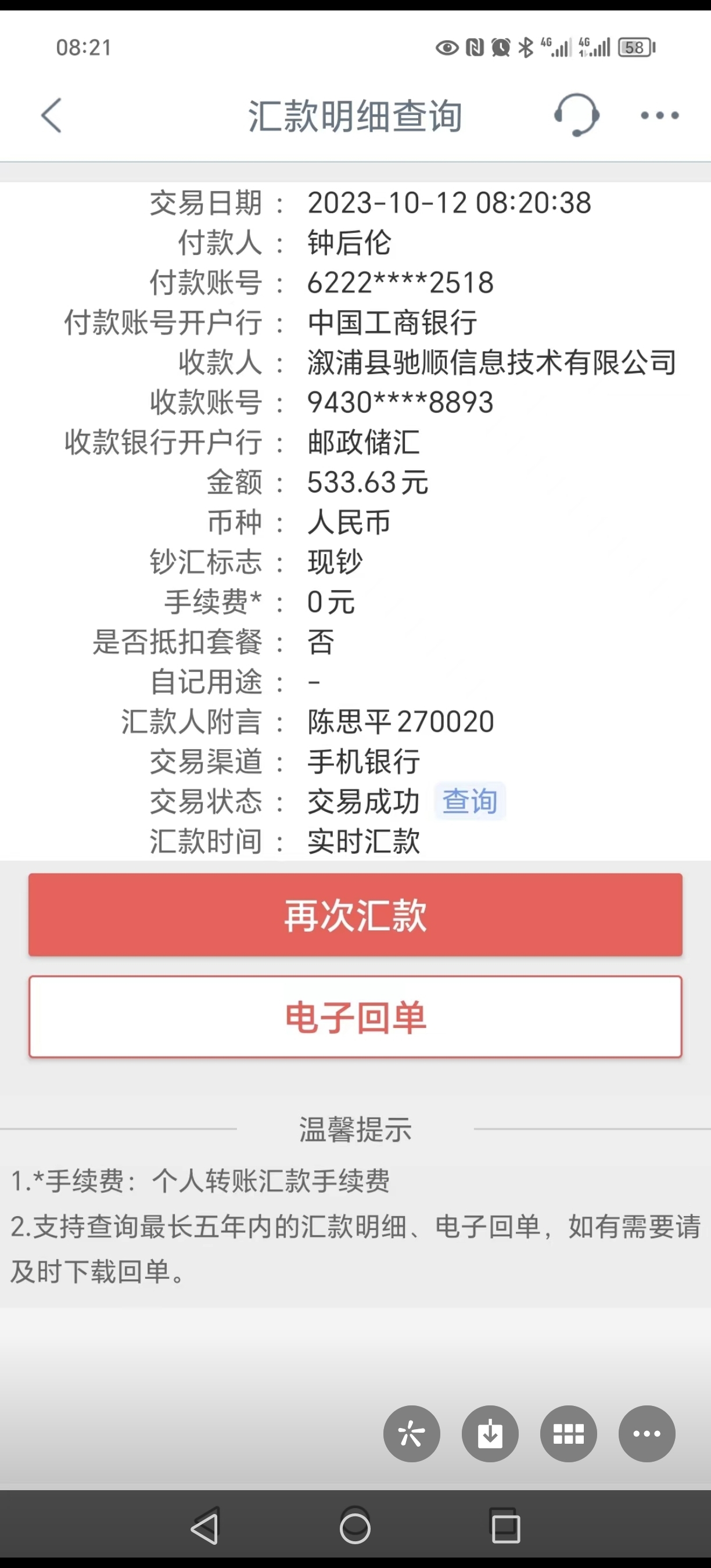This screenshot has width=711, height=1568.
Task: Open the 电子回单 electronic receipt
Action: (x=355, y=1017)
